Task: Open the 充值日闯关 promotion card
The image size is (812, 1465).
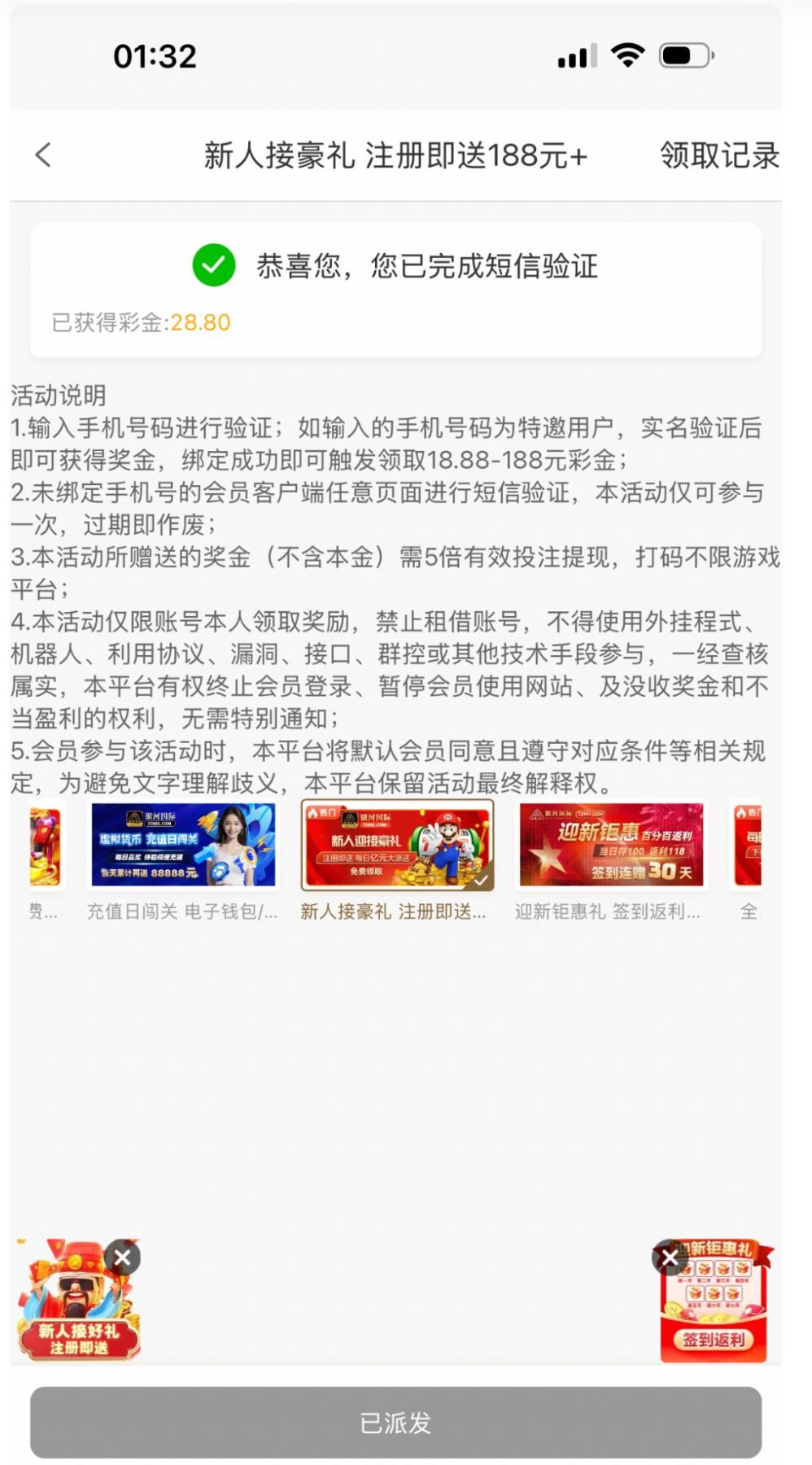Action: click(x=183, y=845)
